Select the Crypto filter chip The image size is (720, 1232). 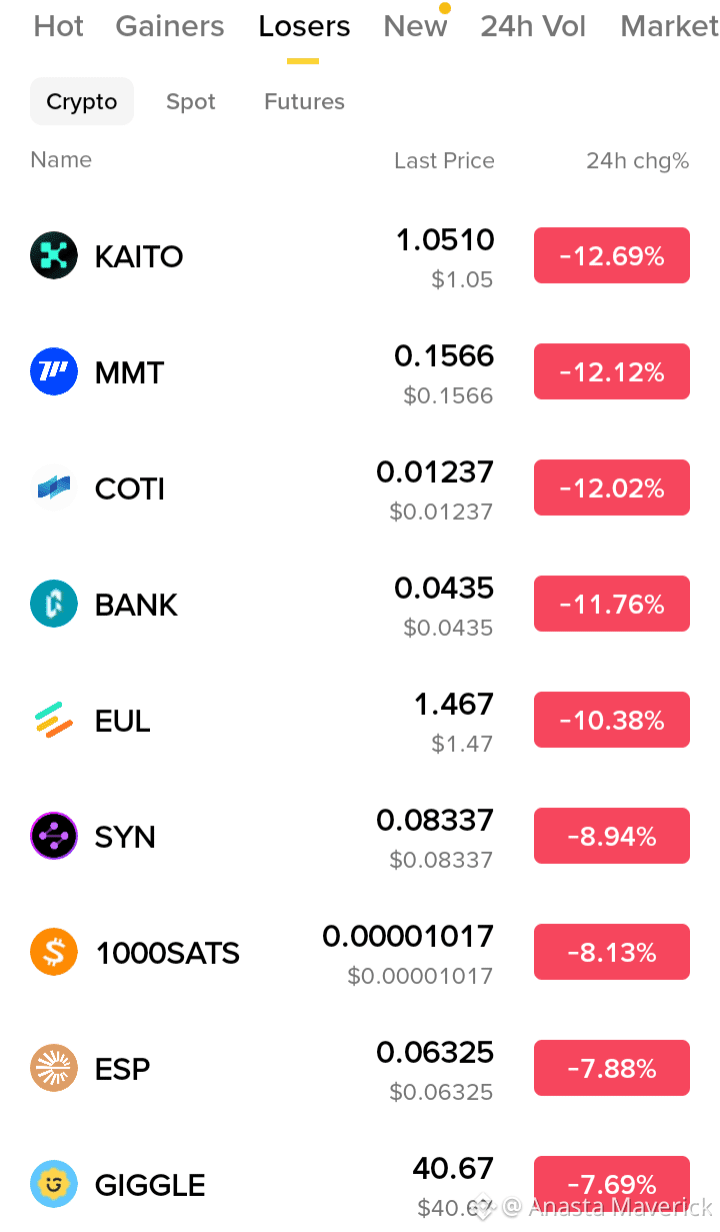pos(82,101)
